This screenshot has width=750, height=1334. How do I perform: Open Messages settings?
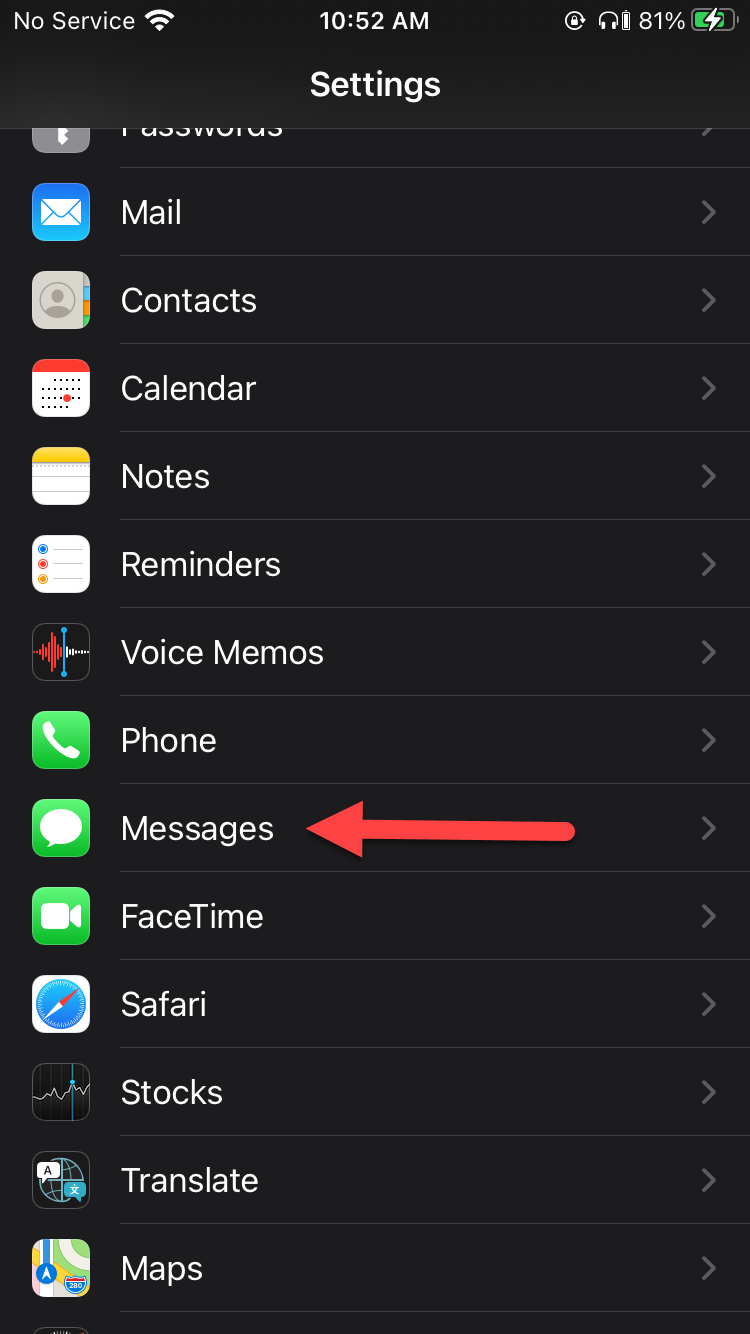pyautogui.click(x=197, y=828)
